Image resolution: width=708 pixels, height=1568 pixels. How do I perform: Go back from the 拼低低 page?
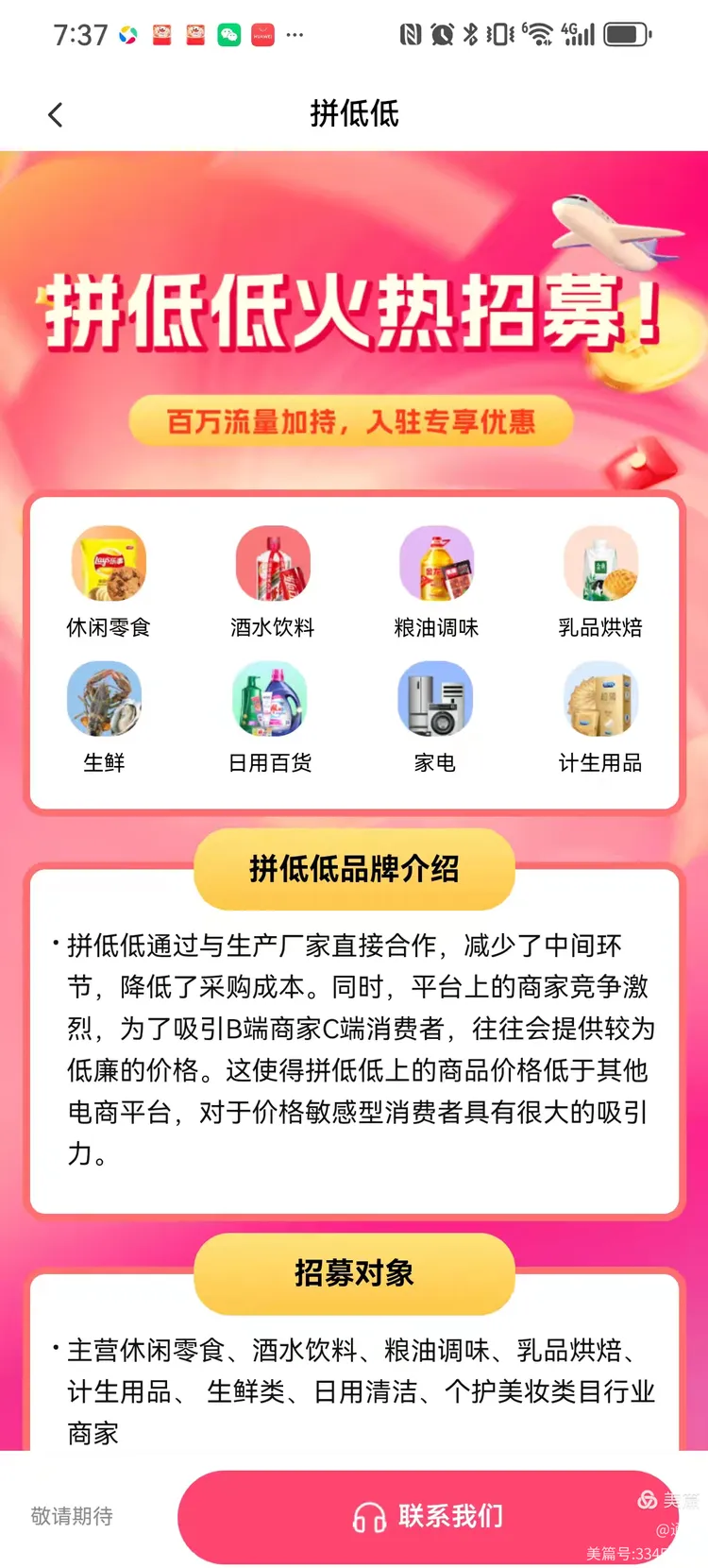point(55,115)
